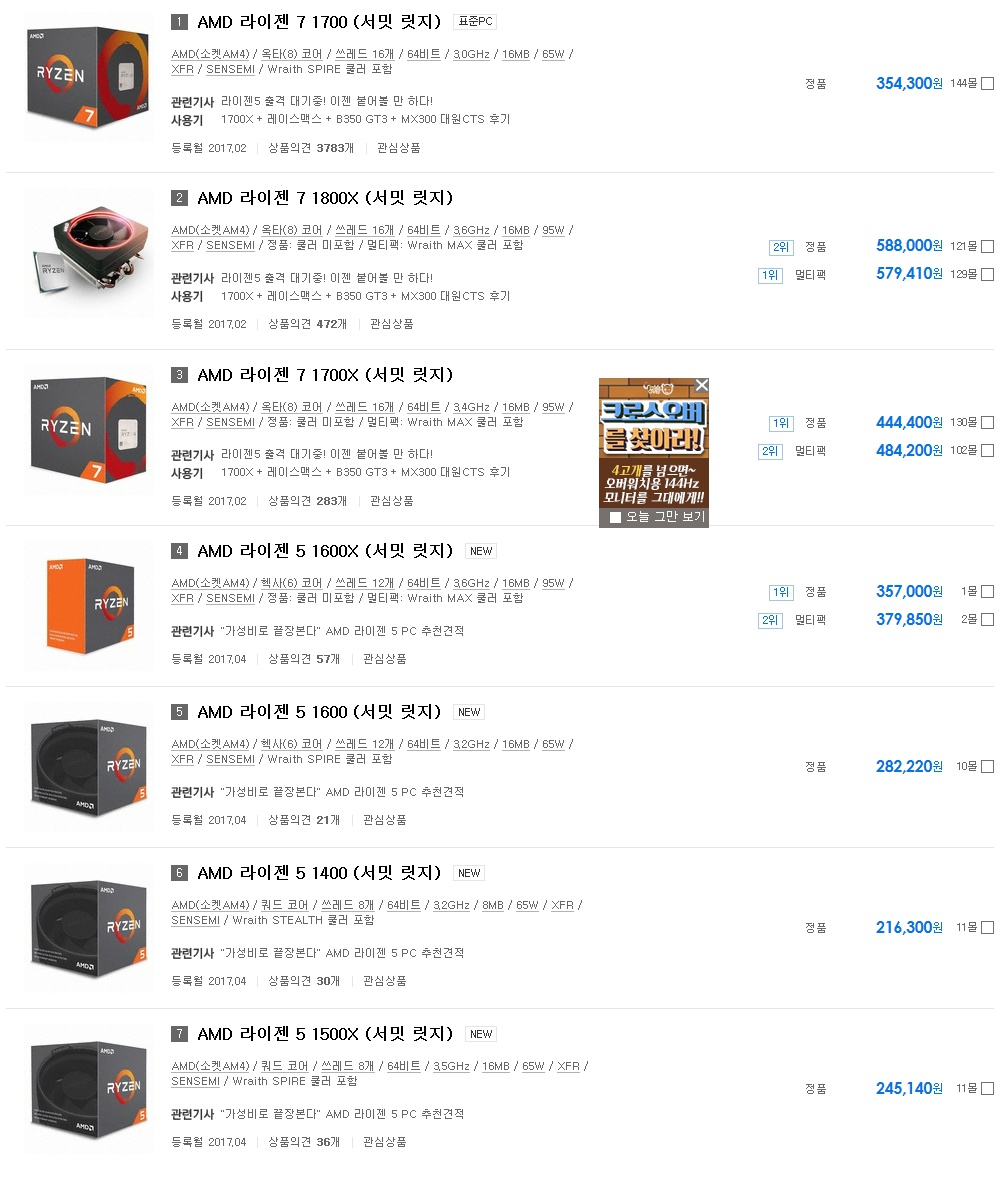The image size is (1007, 1177).
Task: Check the 오늘 그만 보기 box on ad
Action: tap(615, 517)
